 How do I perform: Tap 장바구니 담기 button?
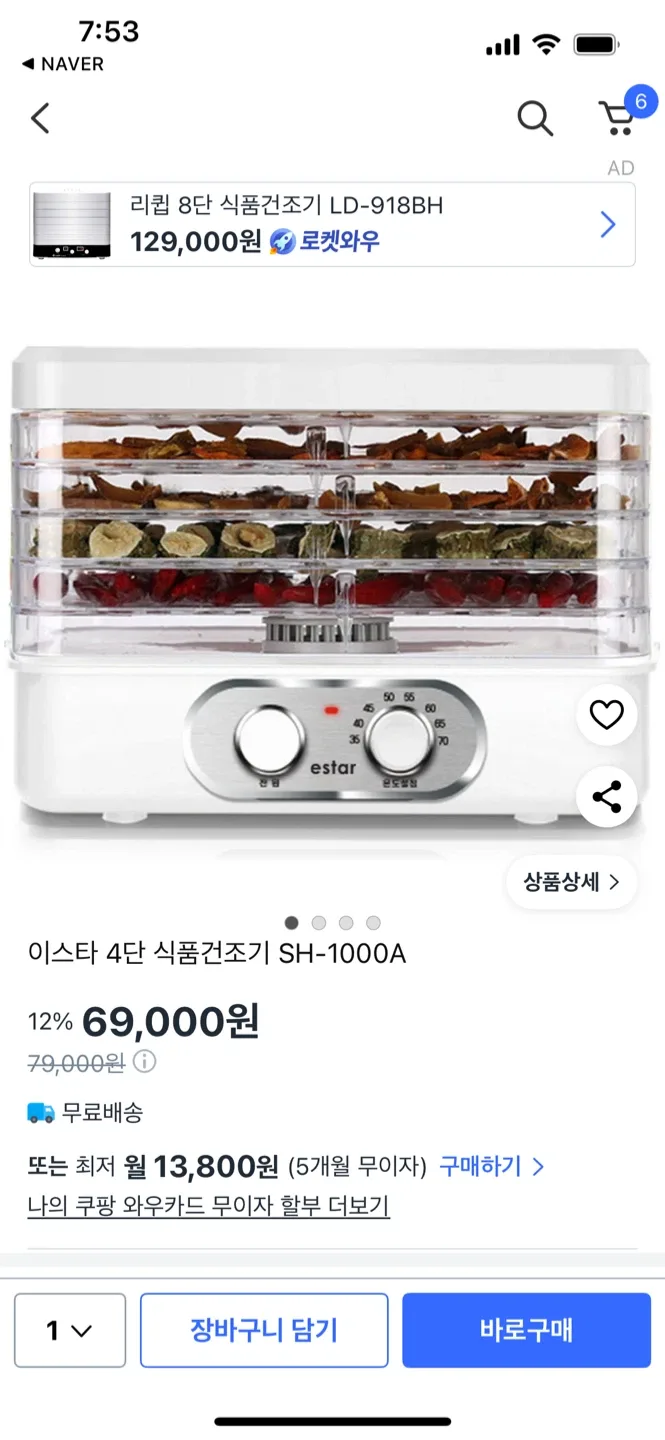coord(264,1330)
